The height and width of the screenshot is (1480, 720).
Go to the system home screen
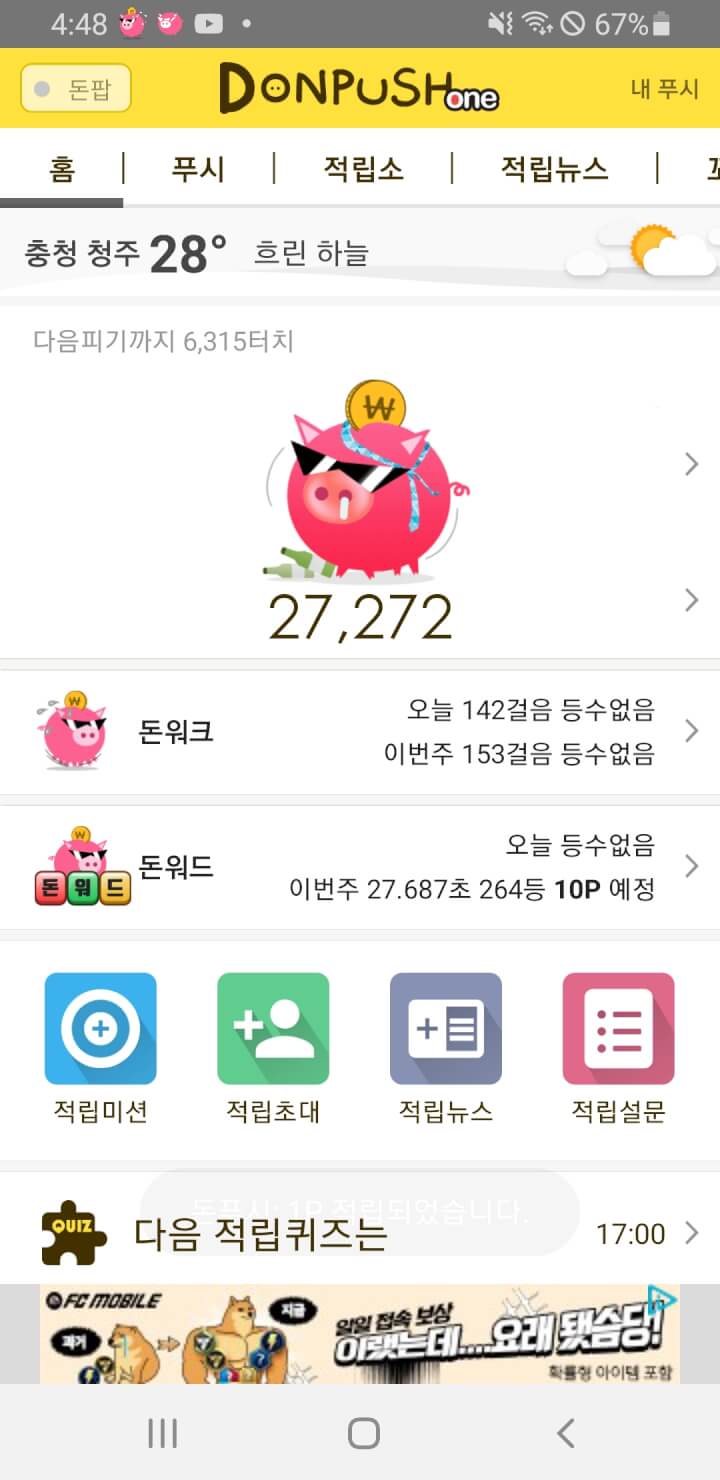[x=363, y=1433]
